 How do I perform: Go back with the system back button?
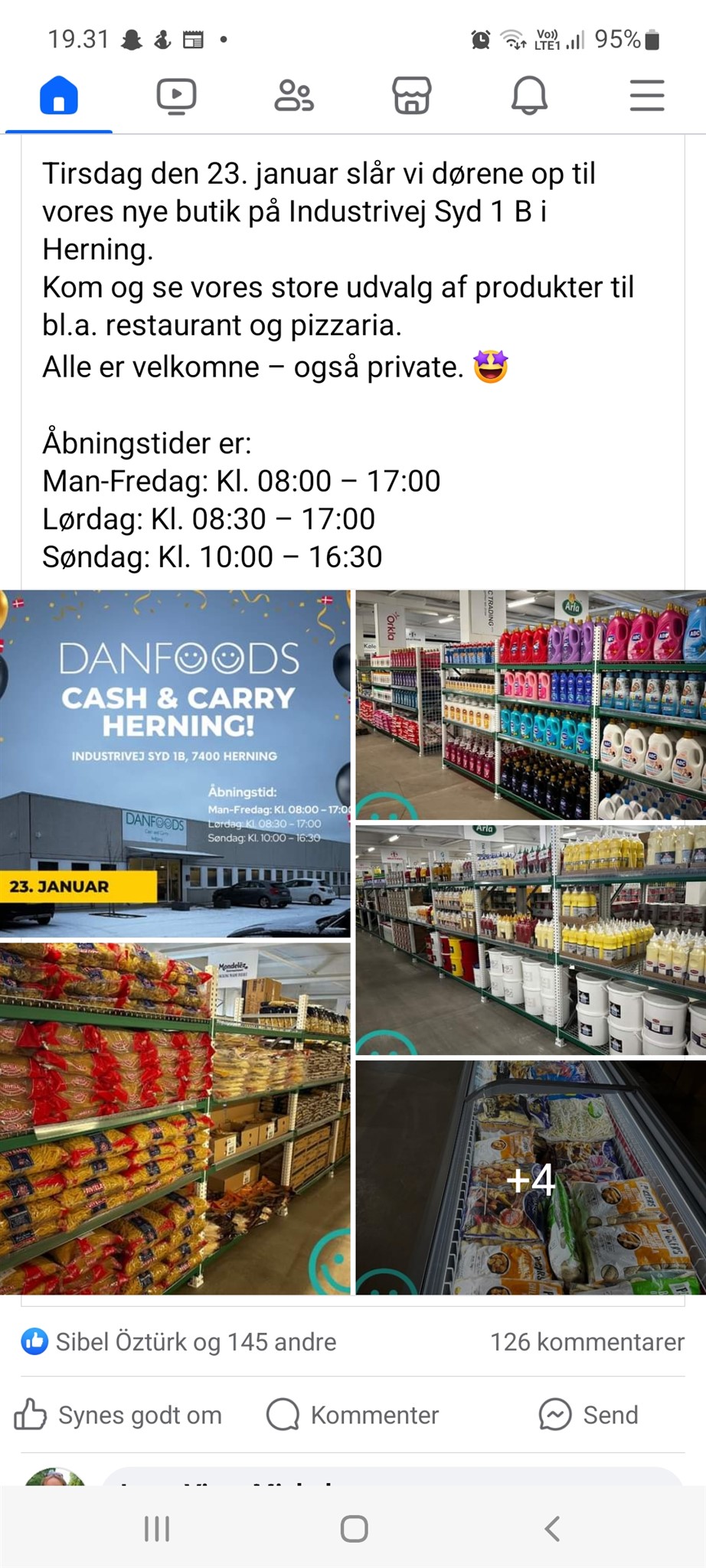point(552,1529)
